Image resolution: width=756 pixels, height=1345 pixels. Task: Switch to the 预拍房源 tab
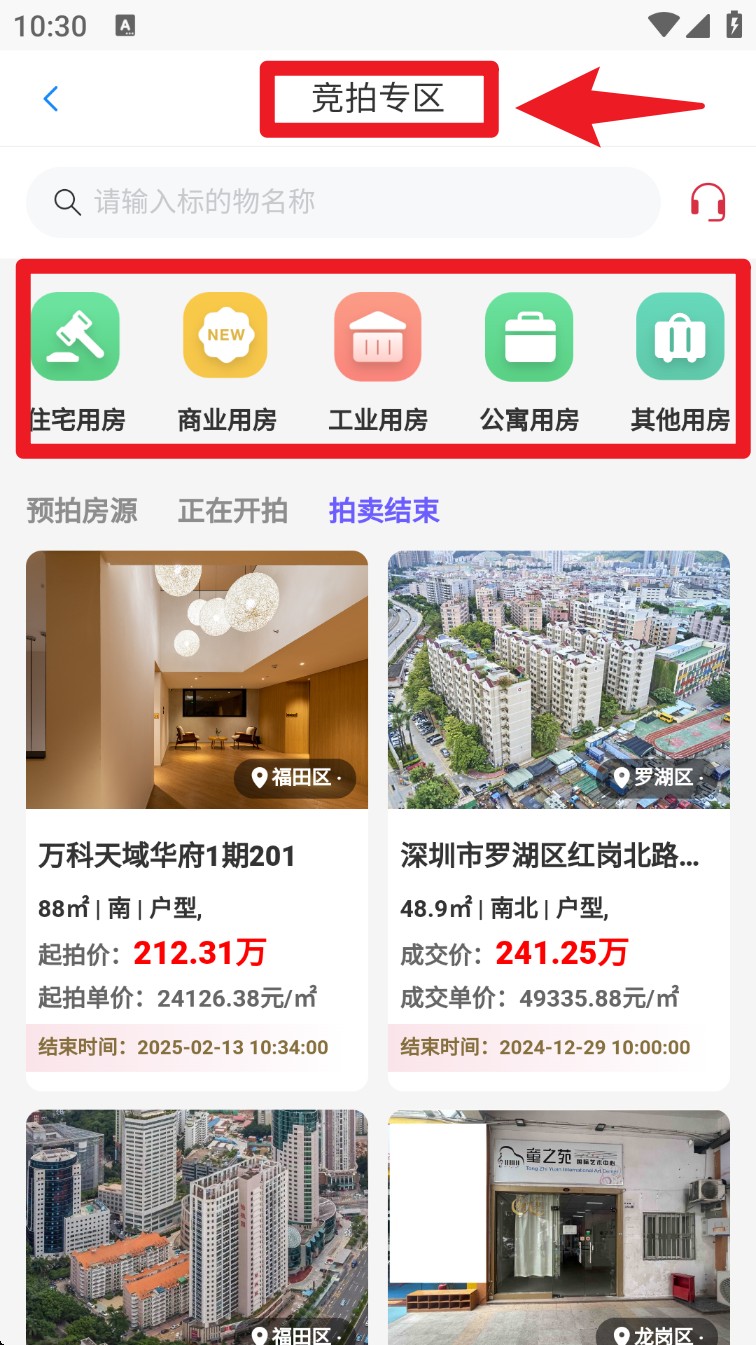[83, 511]
